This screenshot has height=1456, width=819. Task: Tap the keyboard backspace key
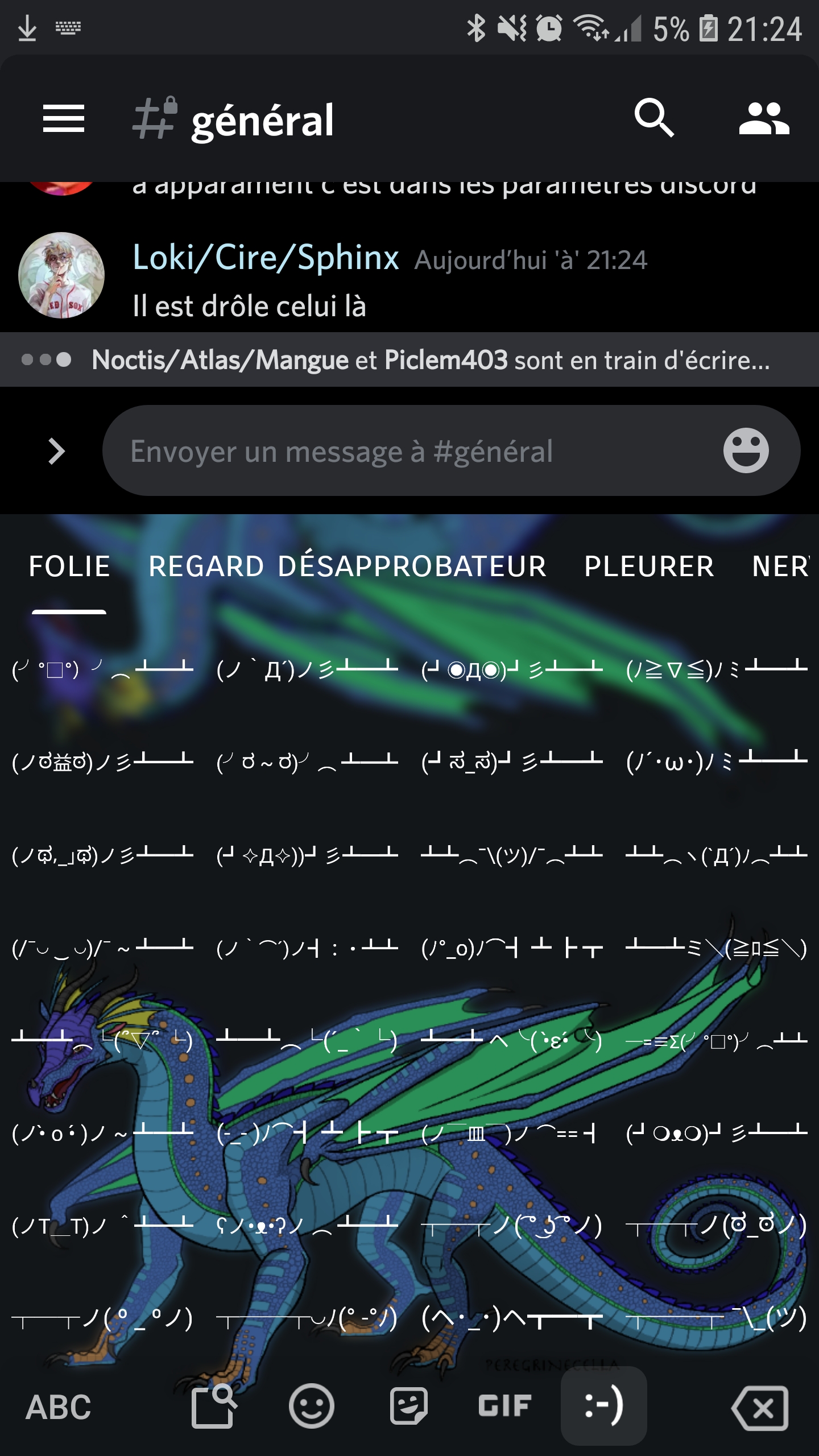(x=760, y=1408)
